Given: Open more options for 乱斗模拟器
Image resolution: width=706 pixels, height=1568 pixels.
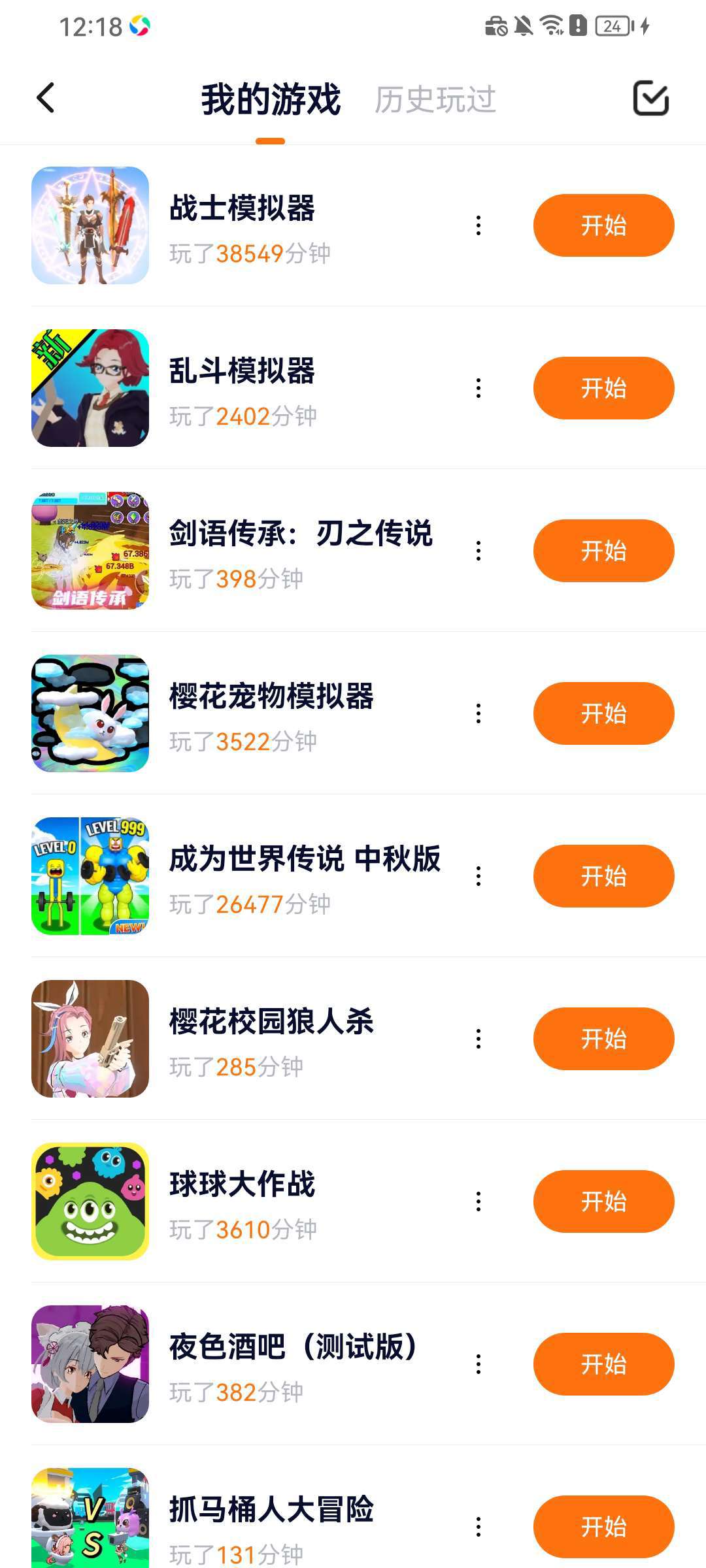Looking at the screenshot, I should pyautogui.click(x=479, y=388).
